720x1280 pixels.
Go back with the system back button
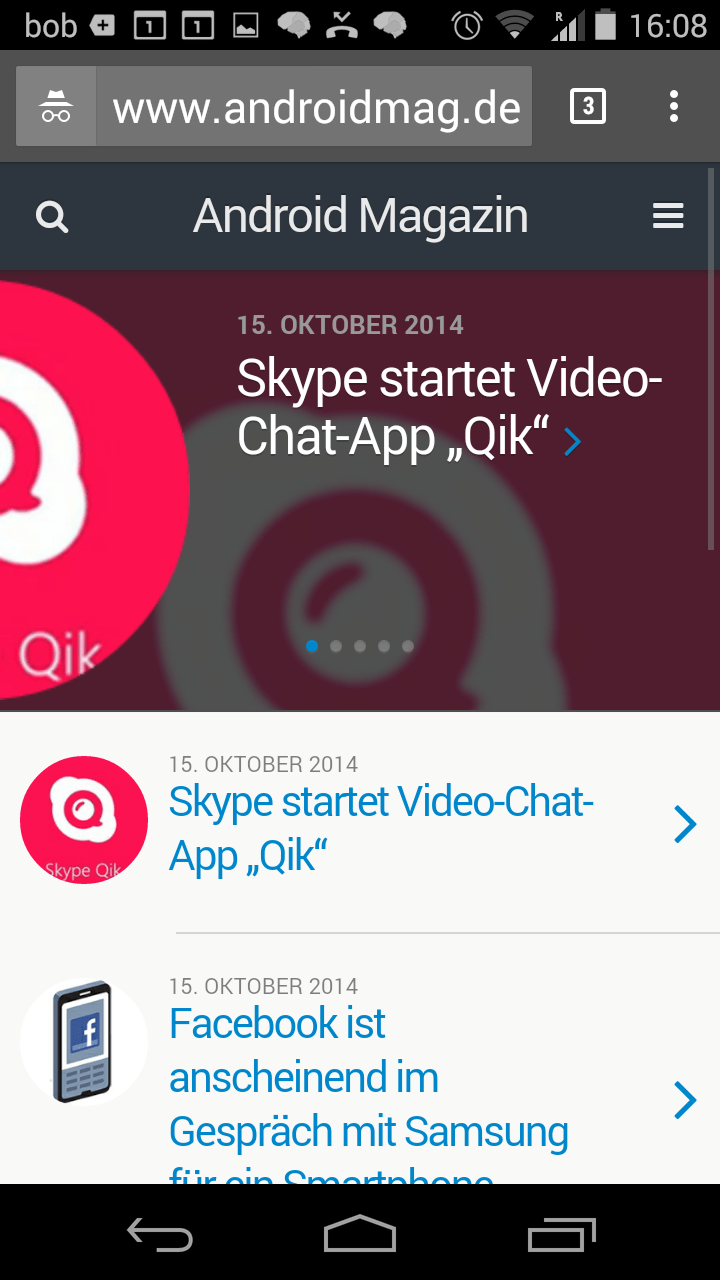(x=160, y=1235)
